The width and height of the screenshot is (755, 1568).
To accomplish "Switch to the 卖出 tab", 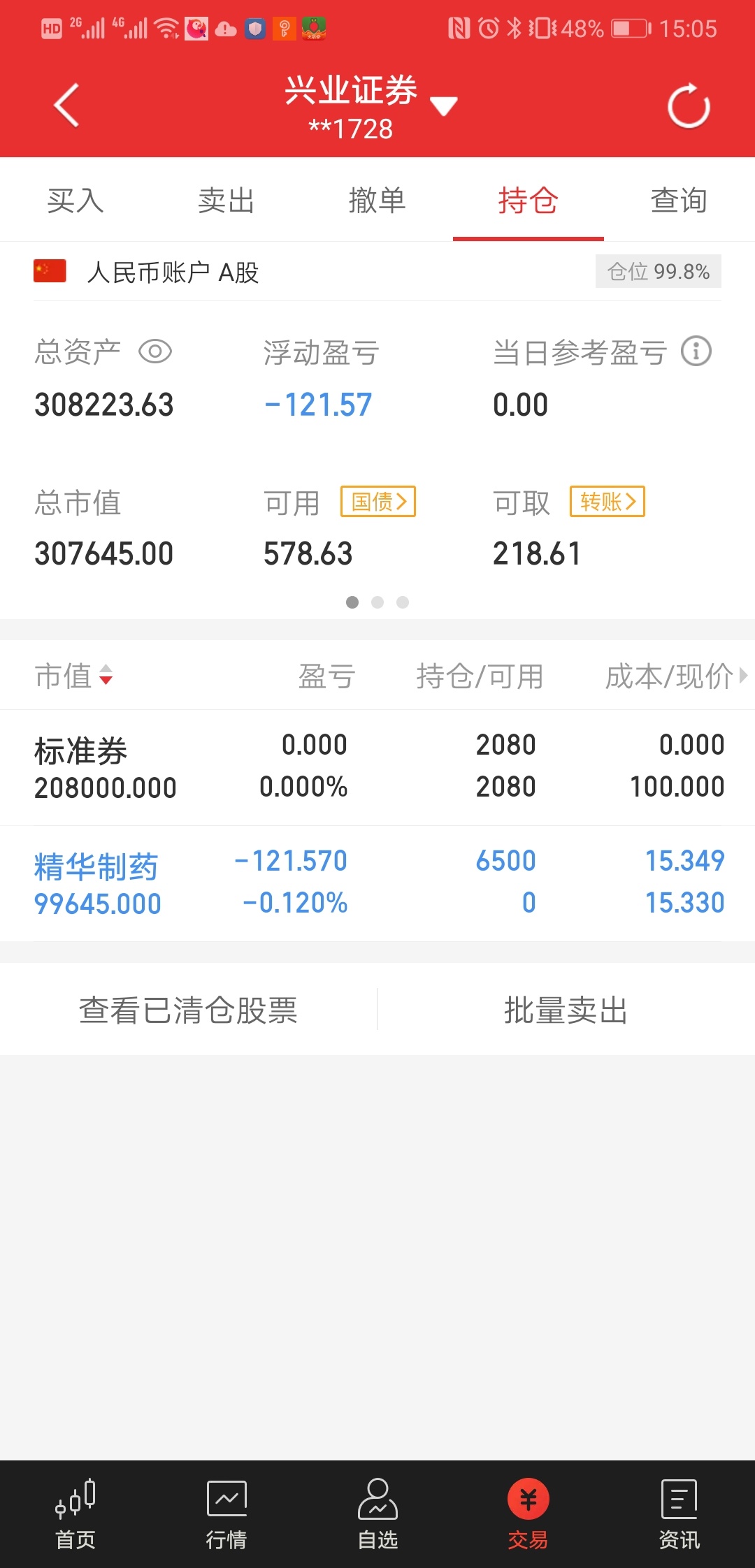I will pos(226,201).
